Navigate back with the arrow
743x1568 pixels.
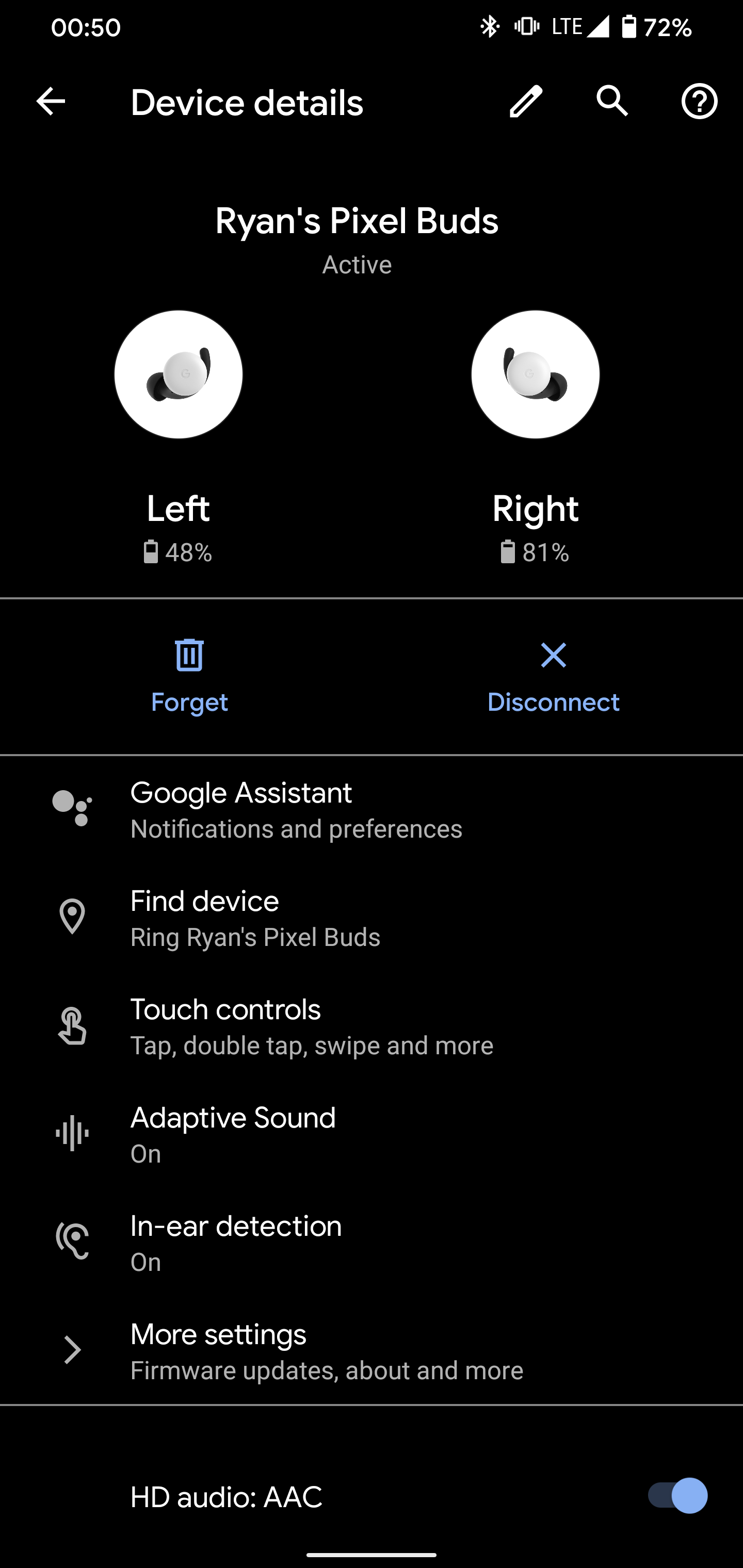click(51, 102)
